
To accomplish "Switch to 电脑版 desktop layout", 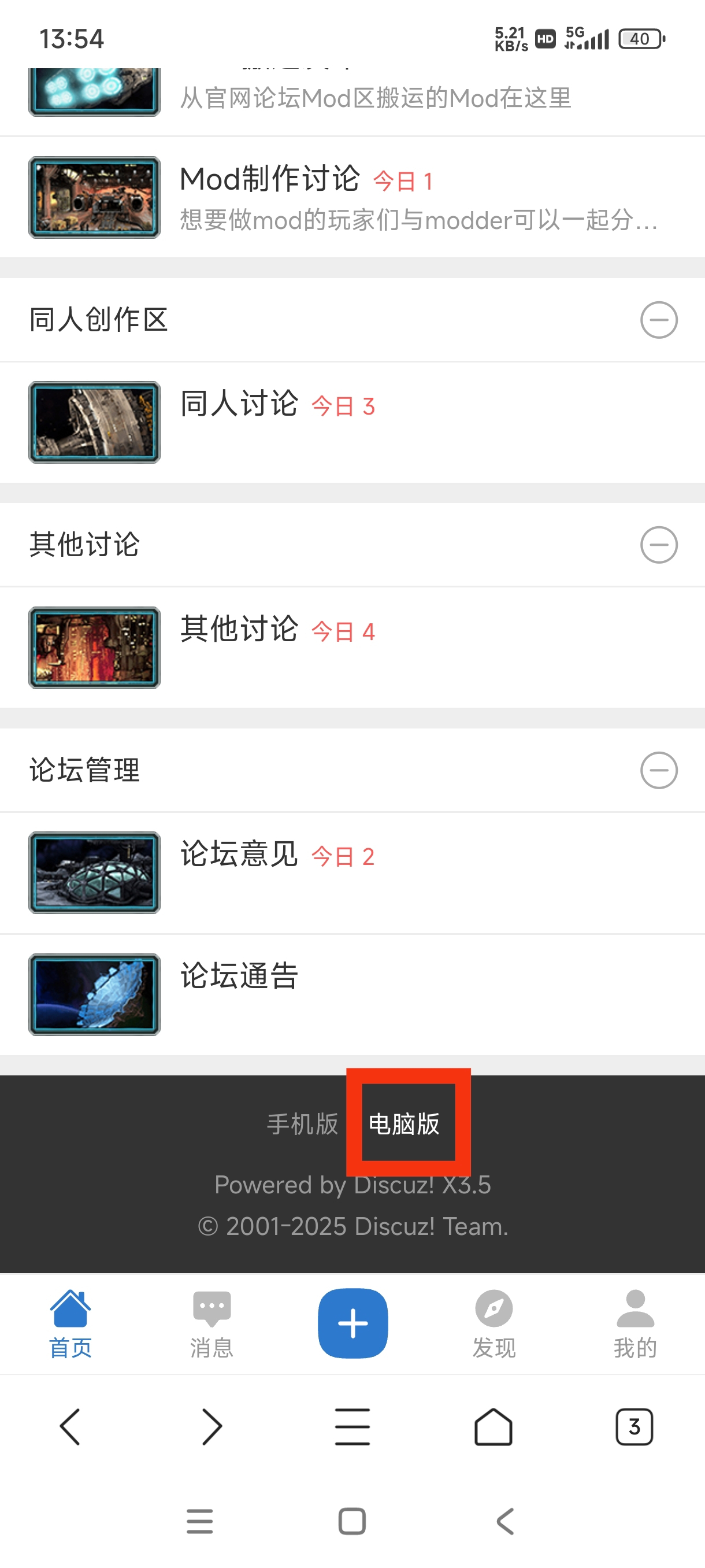I will pos(405,1123).
